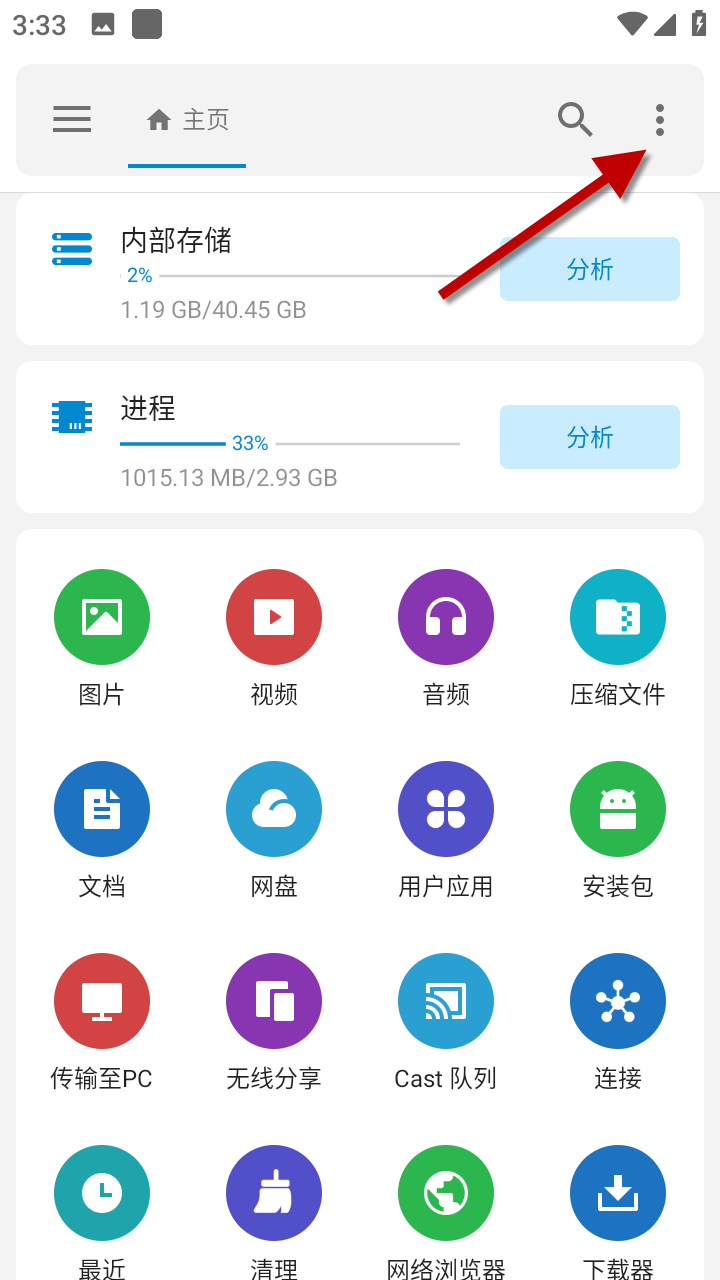720x1280 pixels.
Task: Open the hamburger drawer menu
Action: 72,120
